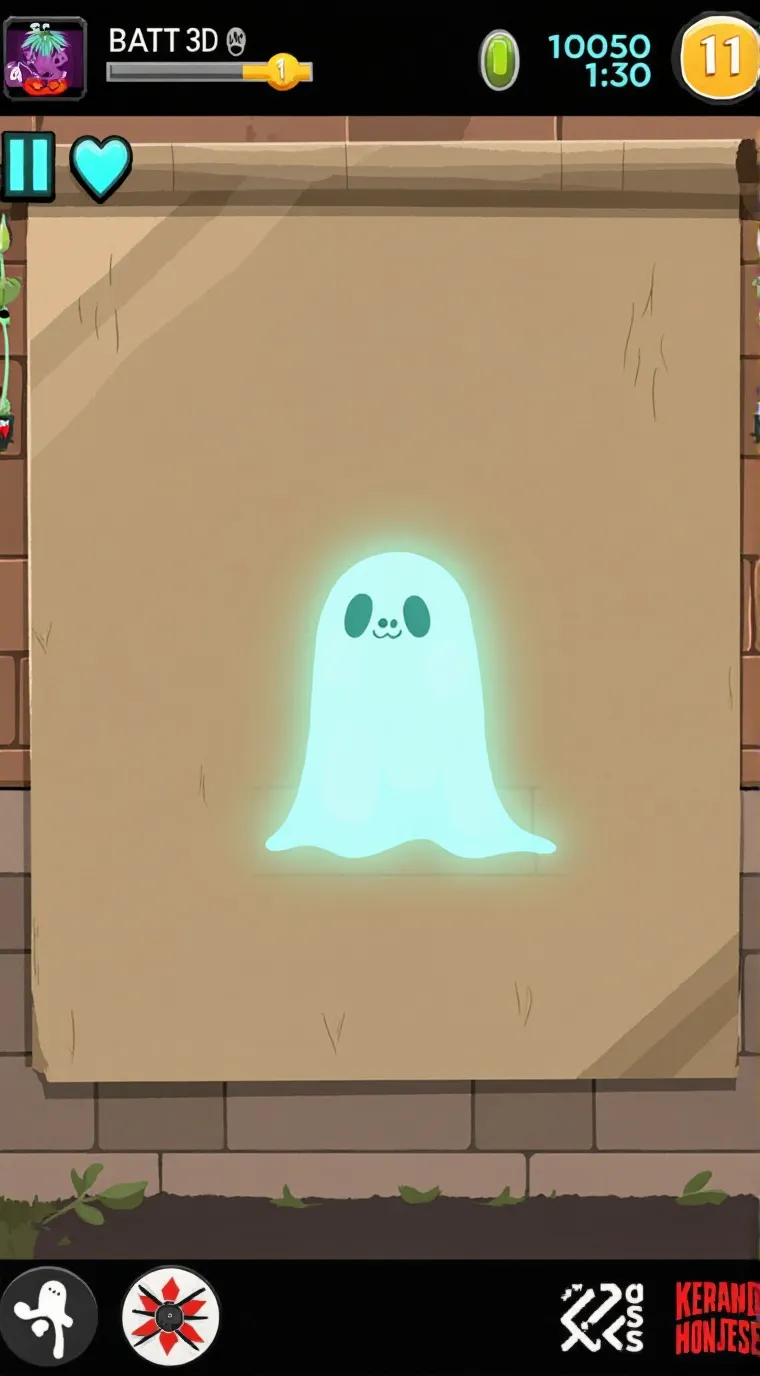The width and height of the screenshot is (760, 1376).
Task: Use the red shuriken weapon
Action: point(170,1316)
